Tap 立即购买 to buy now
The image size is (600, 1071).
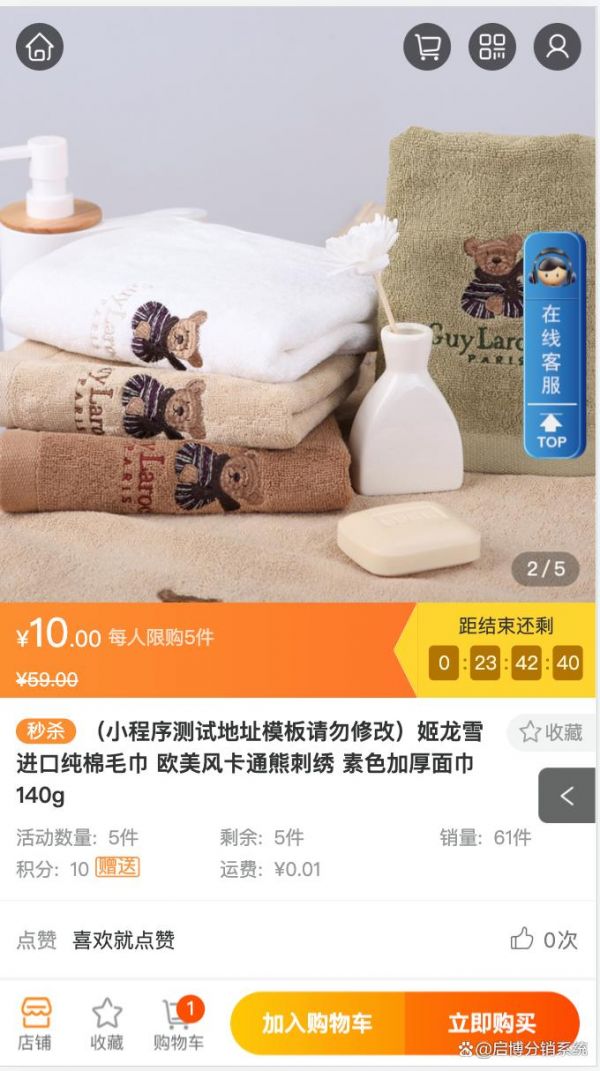pos(491,1023)
